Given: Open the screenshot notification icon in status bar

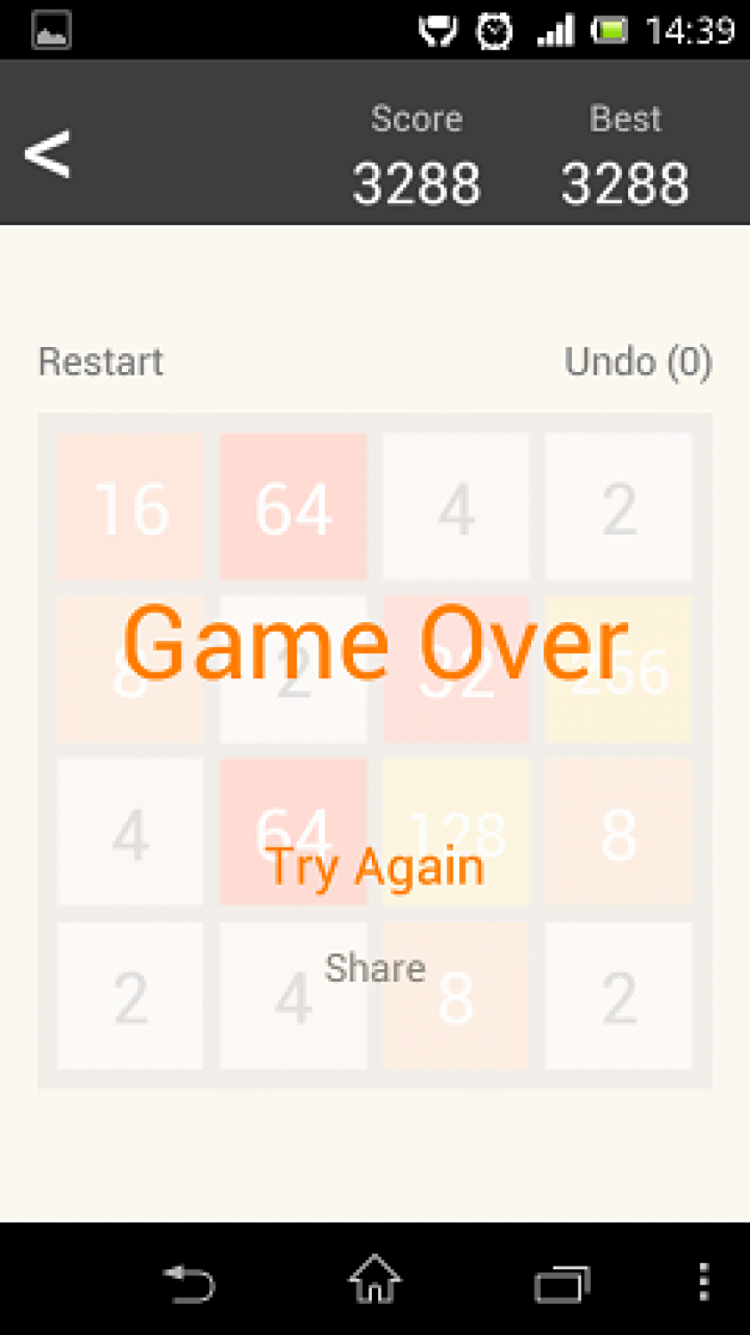Looking at the screenshot, I should click(x=50, y=27).
